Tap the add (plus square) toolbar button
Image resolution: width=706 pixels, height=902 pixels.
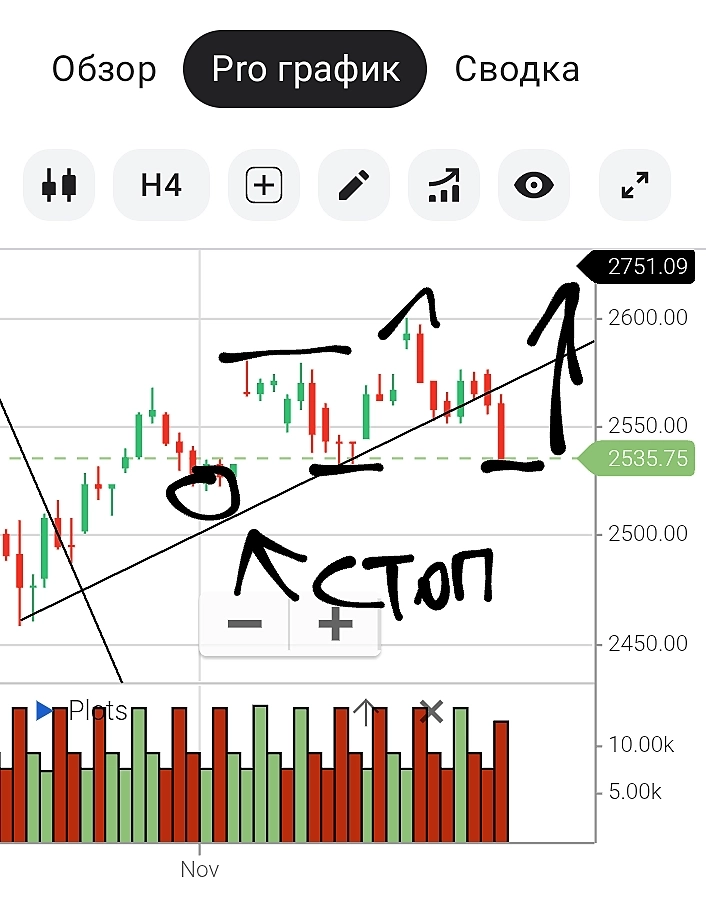pos(264,185)
